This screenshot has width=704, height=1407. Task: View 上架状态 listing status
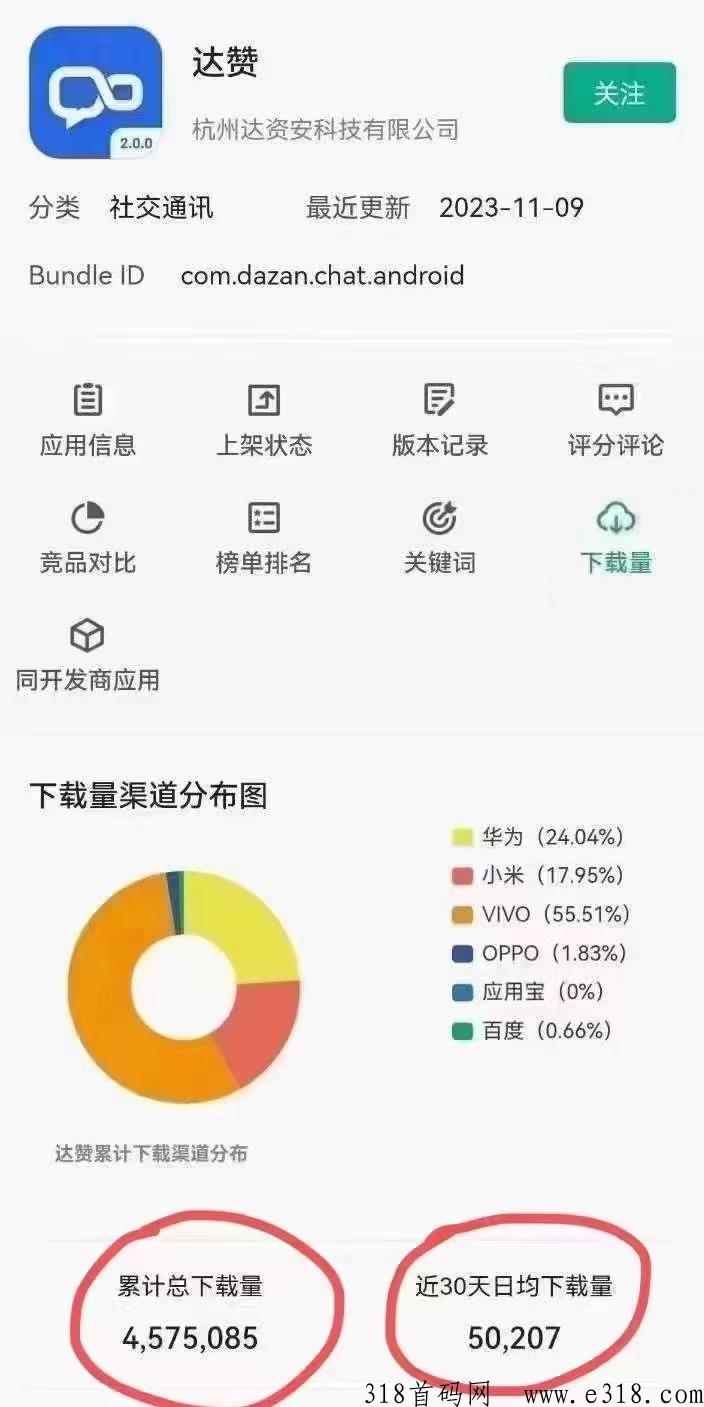(264, 420)
